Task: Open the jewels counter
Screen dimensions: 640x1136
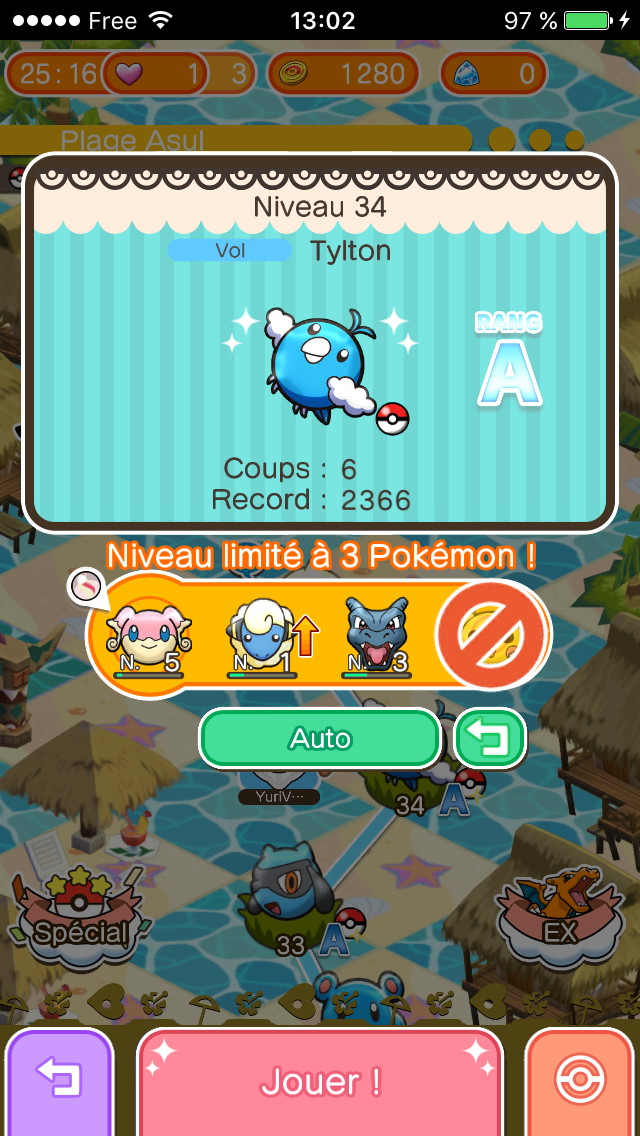Action: (x=493, y=73)
